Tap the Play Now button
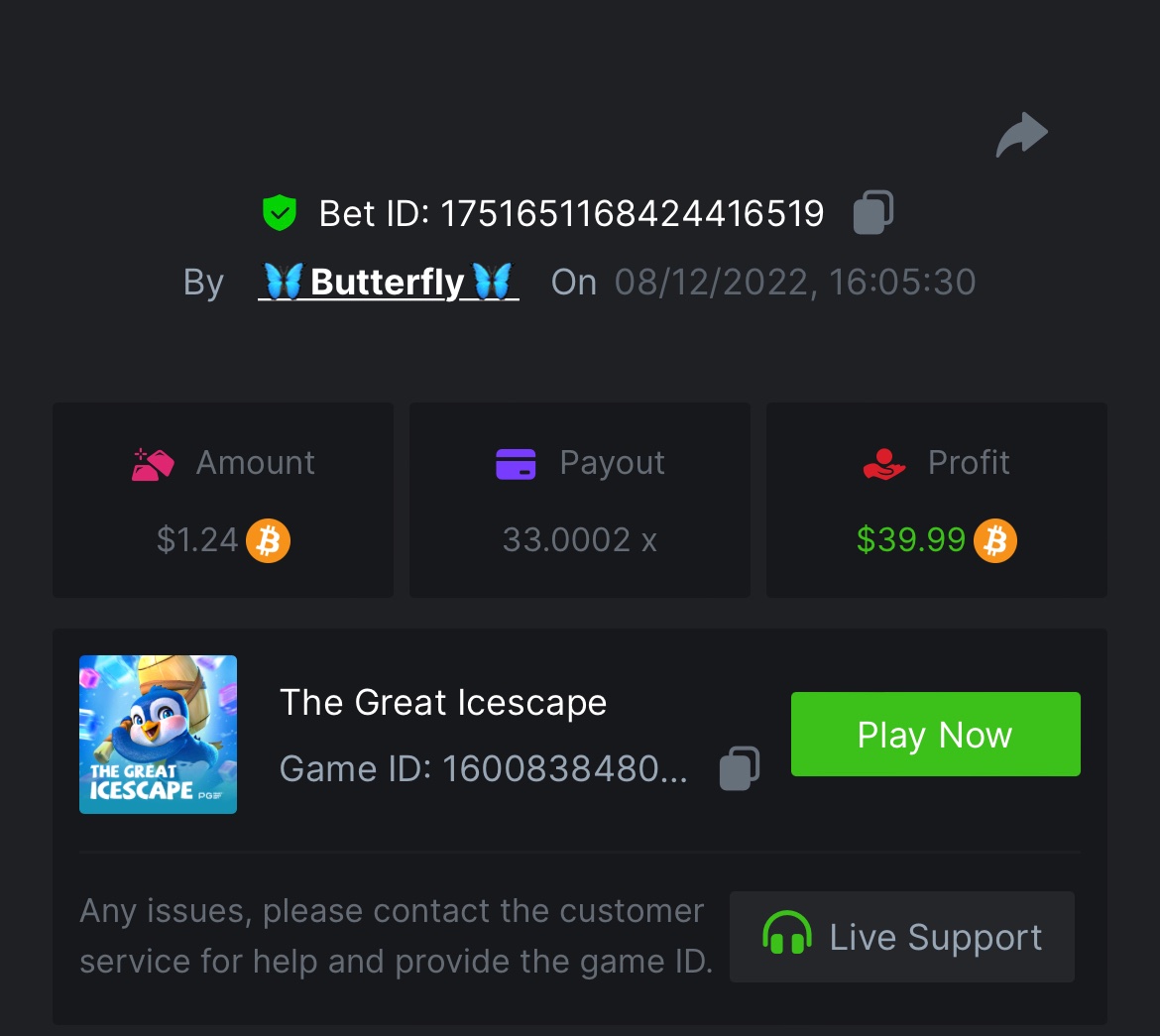This screenshot has width=1160, height=1036. [935, 735]
